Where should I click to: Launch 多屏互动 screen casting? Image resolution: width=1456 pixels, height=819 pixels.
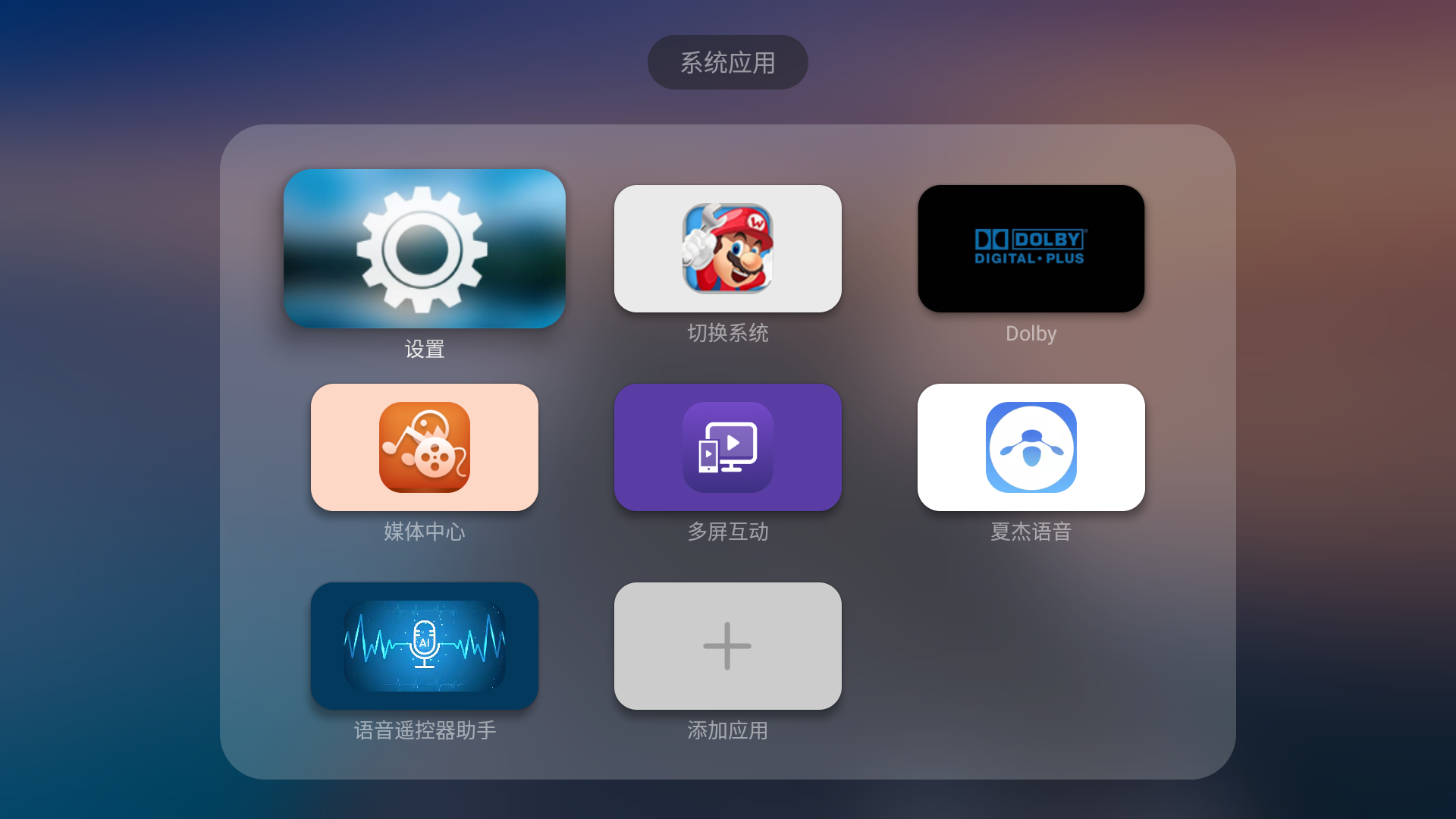pos(727,447)
